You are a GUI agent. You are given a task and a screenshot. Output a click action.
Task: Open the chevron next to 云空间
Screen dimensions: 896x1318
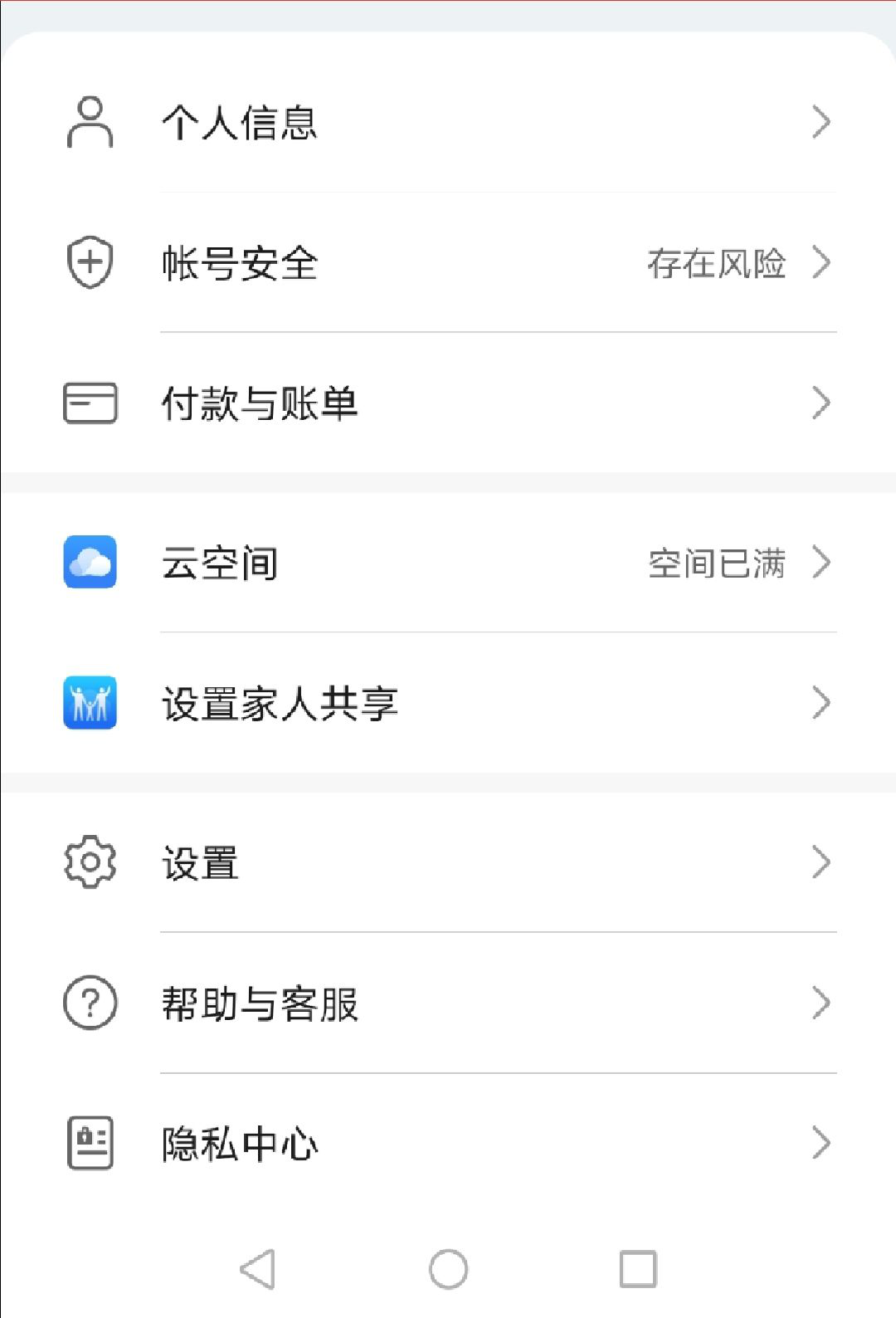click(822, 561)
